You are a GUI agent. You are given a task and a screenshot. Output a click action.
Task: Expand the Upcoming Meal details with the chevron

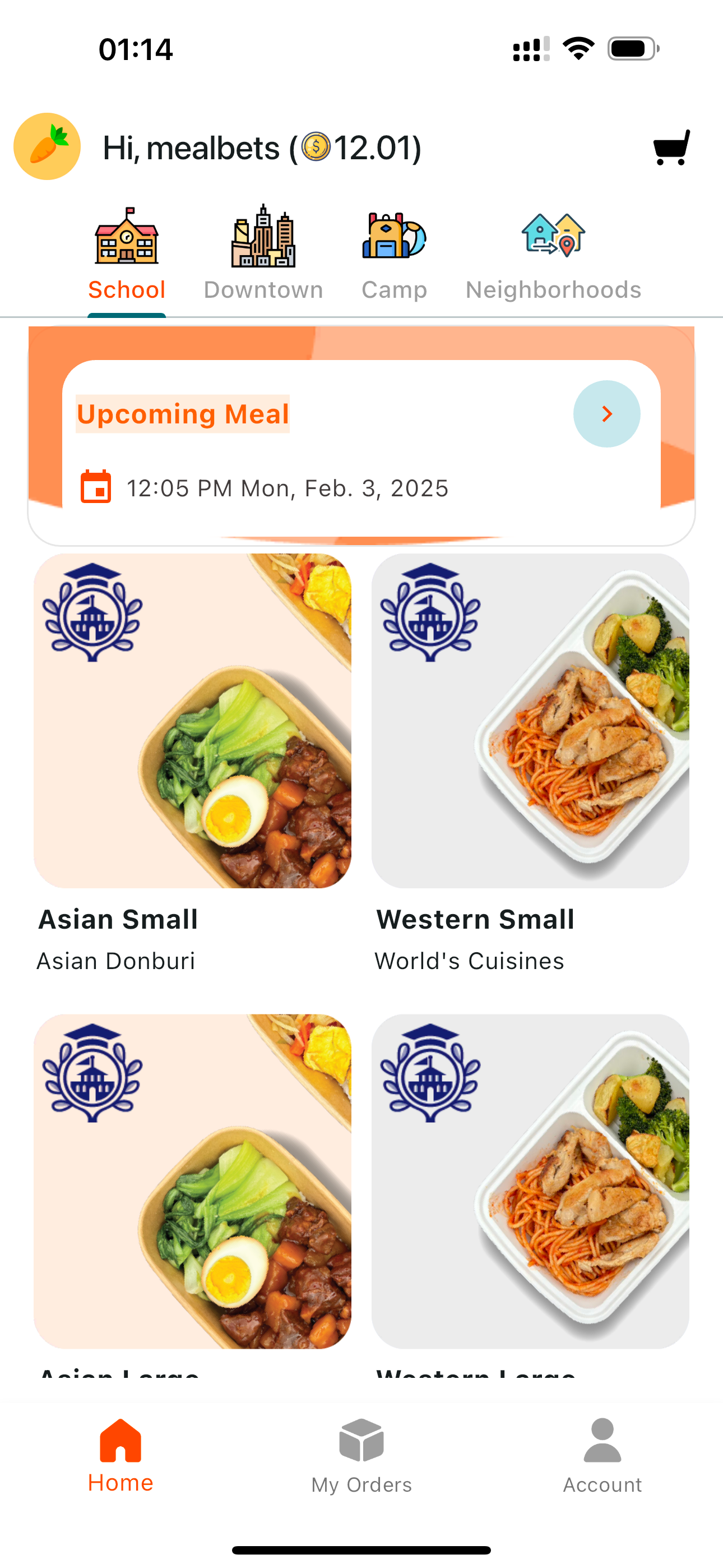pos(606,413)
